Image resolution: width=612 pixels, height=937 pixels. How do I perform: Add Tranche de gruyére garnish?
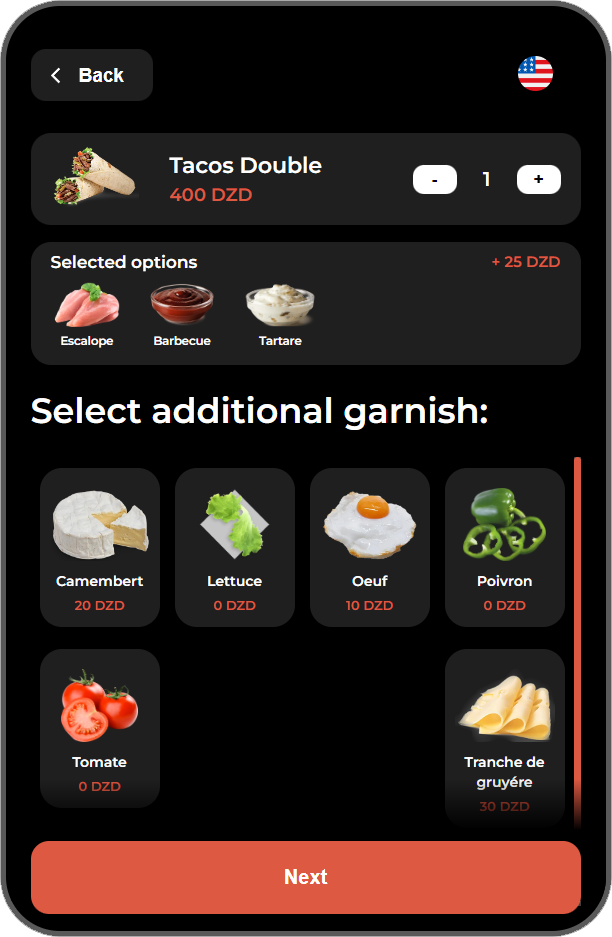click(505, 735)
